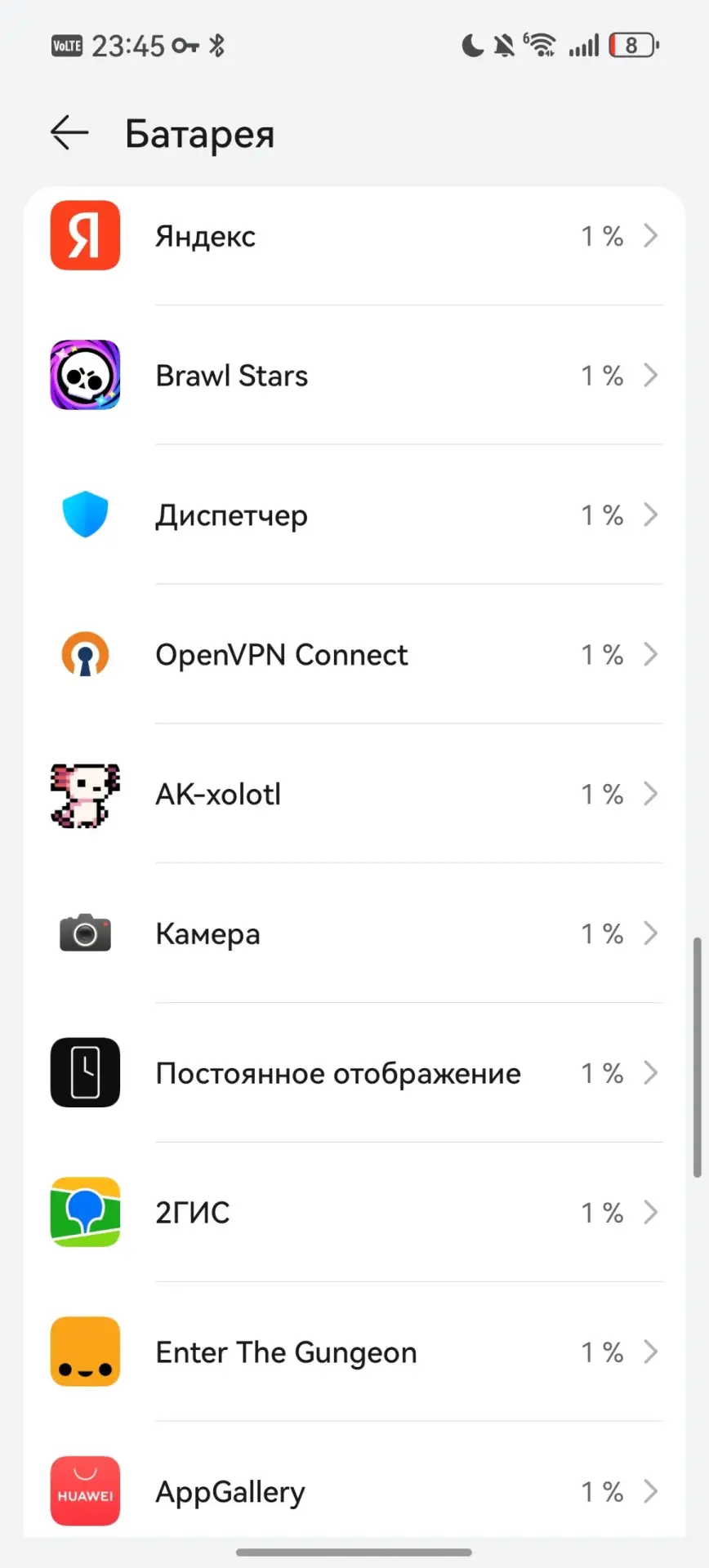
Task: Open OpenVPN Connect battery details
Action: tap(354, 655)
